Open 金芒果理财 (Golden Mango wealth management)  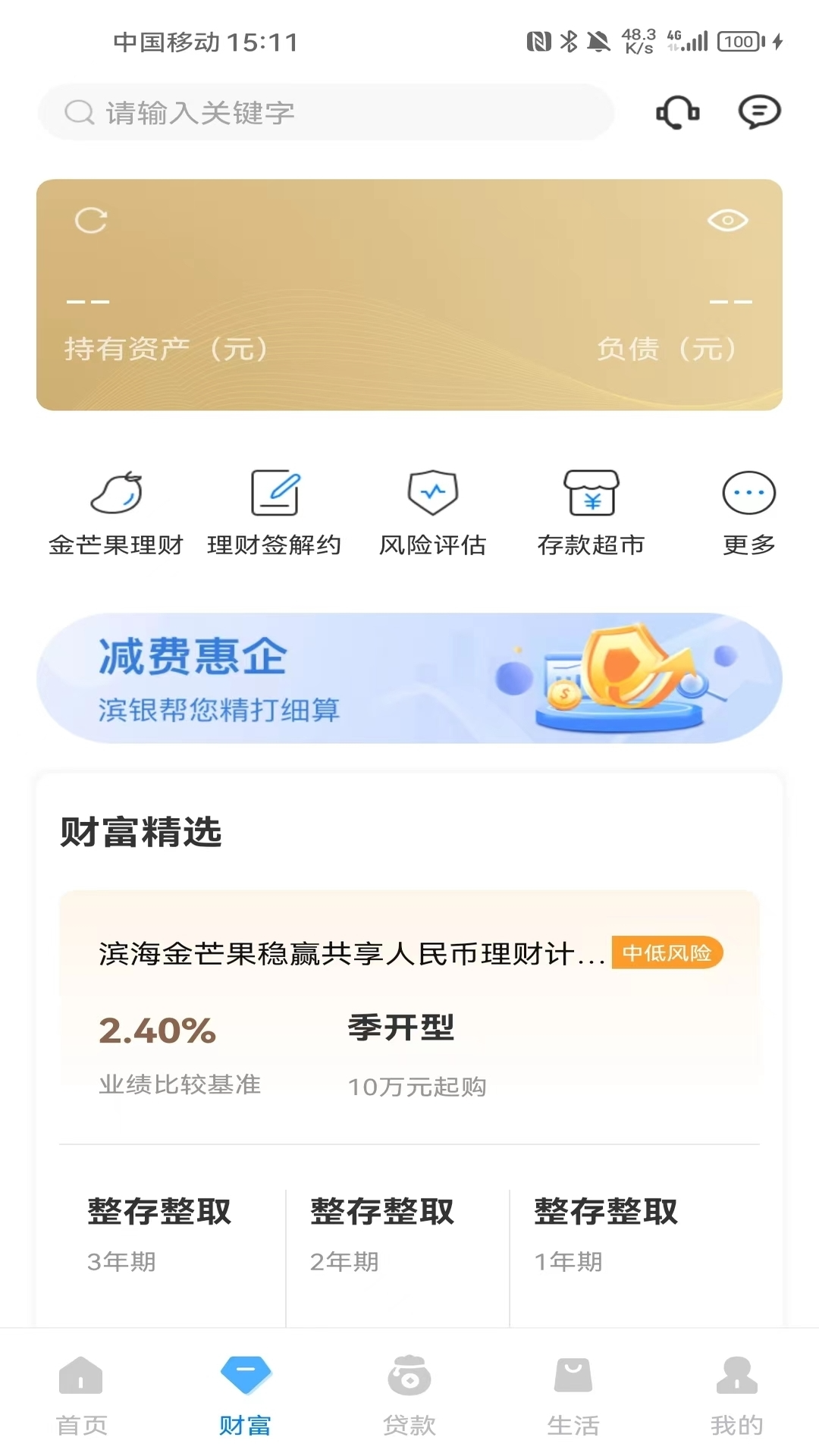pos(114,508)
